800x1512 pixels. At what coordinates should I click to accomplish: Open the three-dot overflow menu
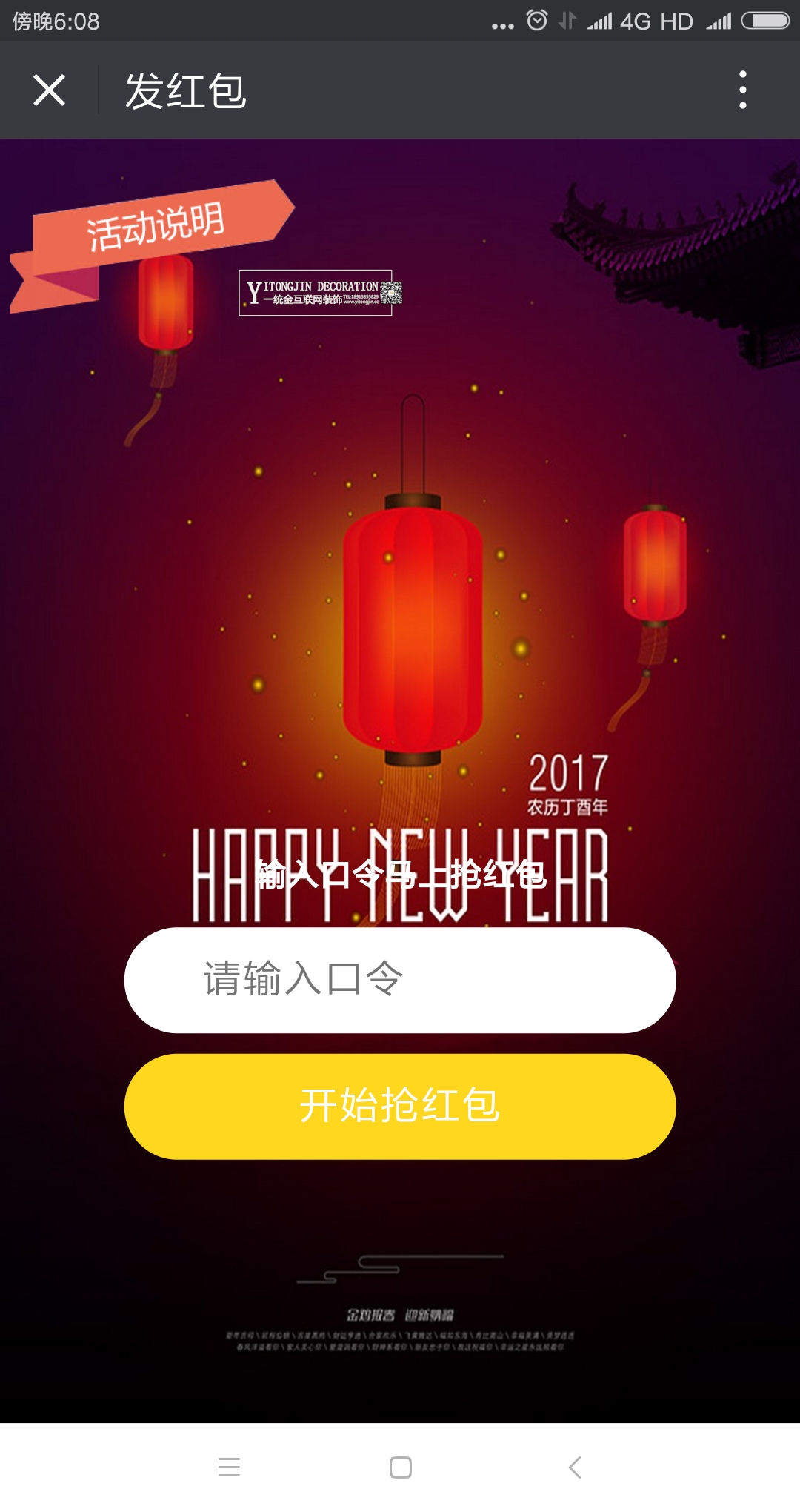(742, 90)
